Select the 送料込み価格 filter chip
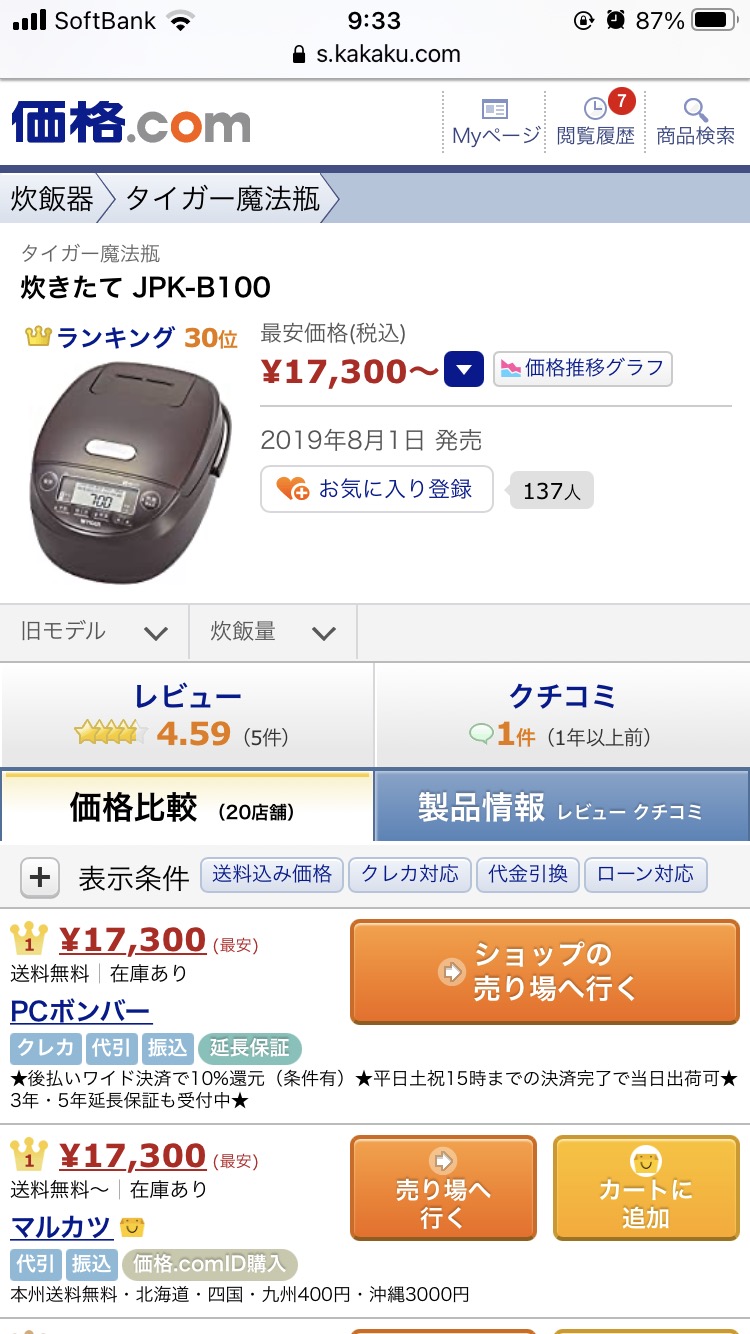The image size is (750, 1334). tap(272, 874)
